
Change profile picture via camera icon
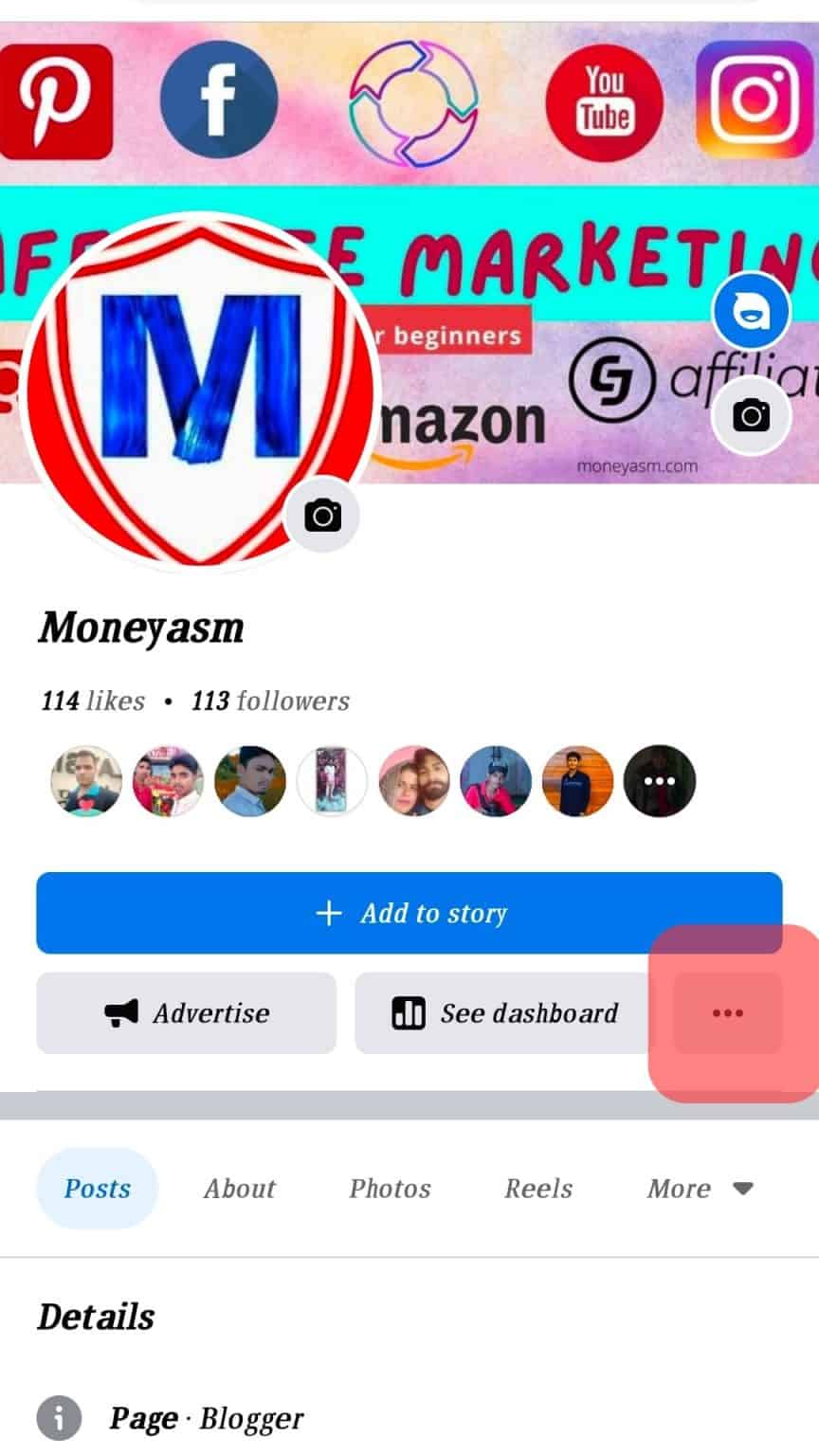(x=322, y=516)
